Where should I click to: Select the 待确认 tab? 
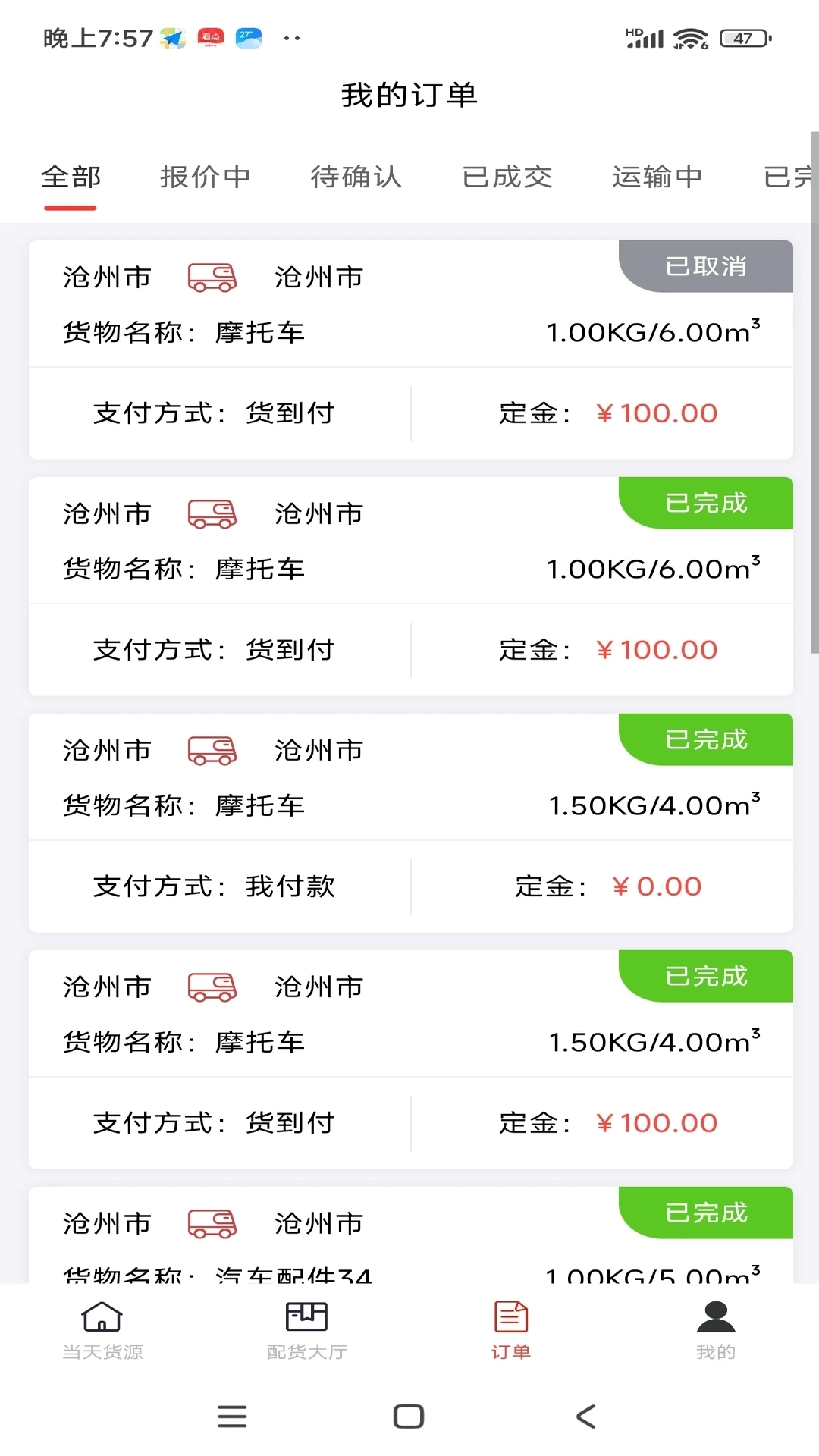[356, 177]
